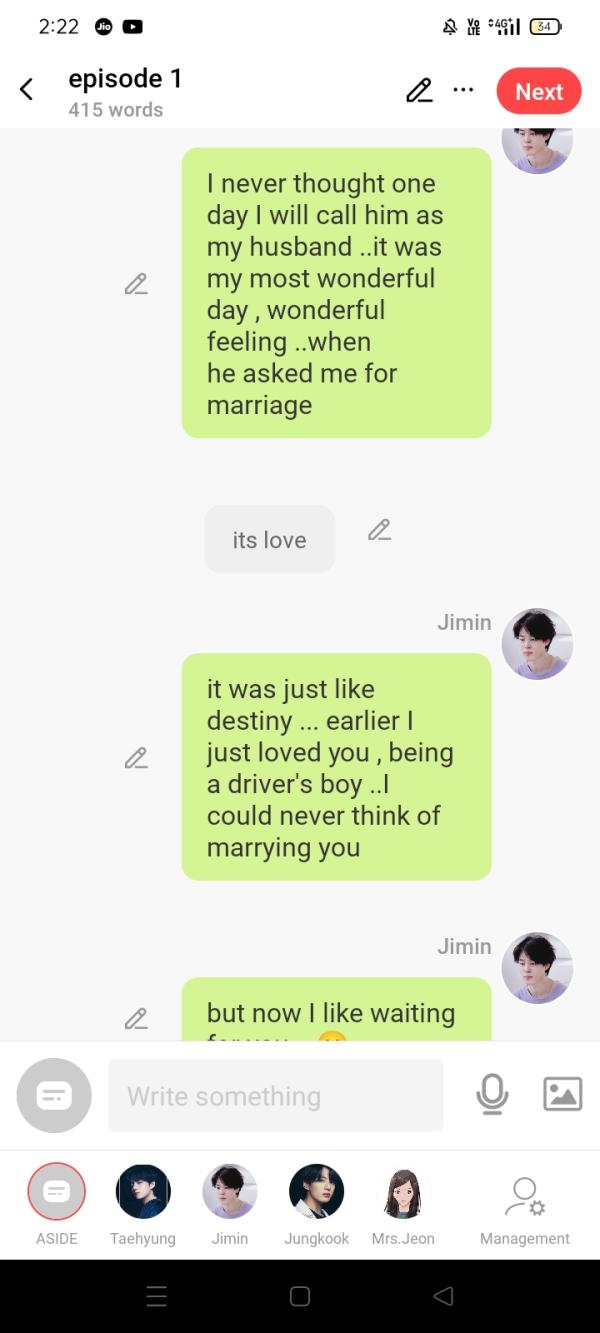Switch speaker to Jimin in the character bar

[230, 1192]
